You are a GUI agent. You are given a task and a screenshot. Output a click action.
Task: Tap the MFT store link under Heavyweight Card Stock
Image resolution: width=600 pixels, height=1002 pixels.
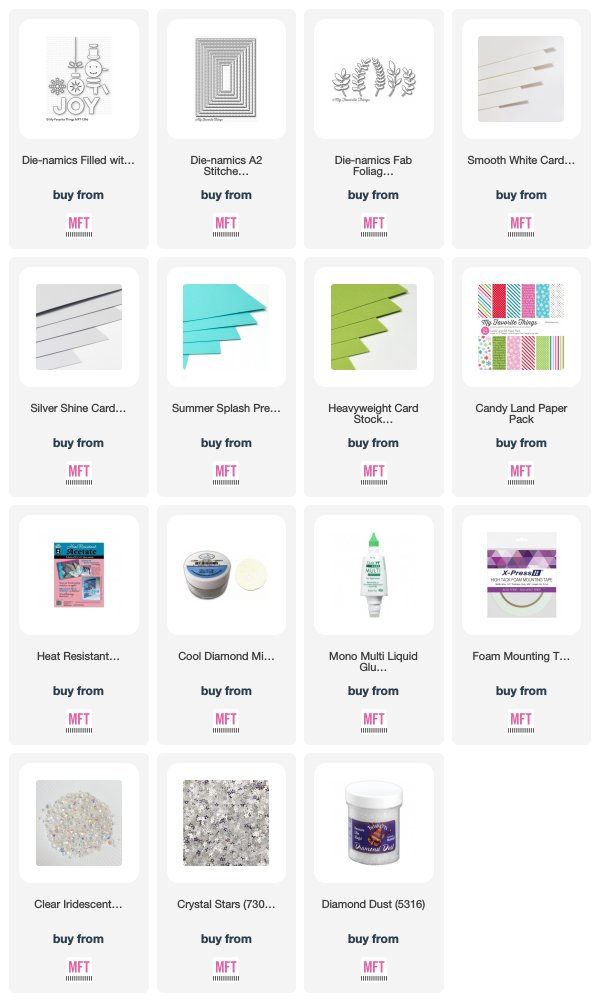coord(373,473)
